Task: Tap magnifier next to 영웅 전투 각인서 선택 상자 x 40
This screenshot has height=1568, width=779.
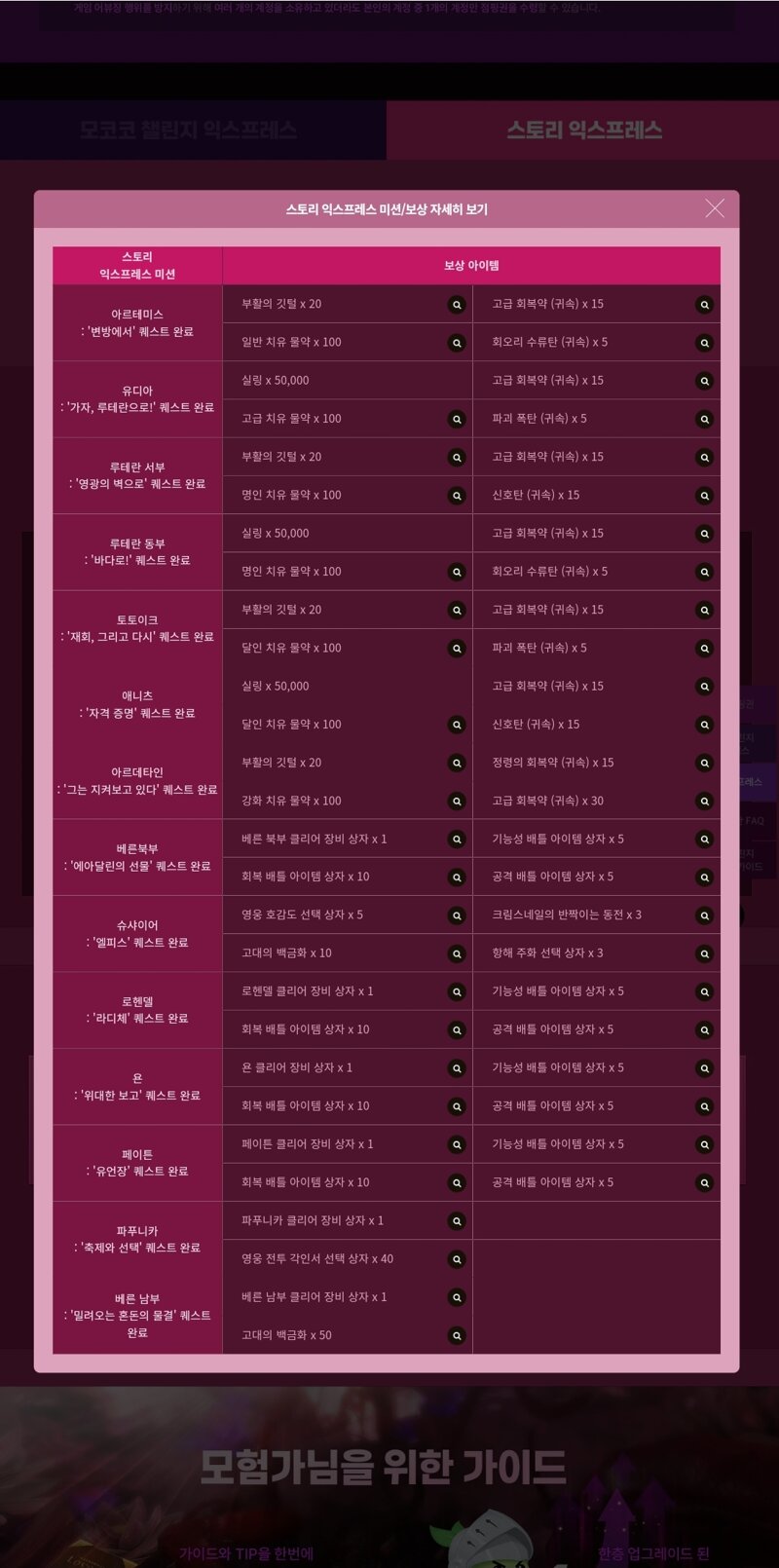Action: 457,1259
